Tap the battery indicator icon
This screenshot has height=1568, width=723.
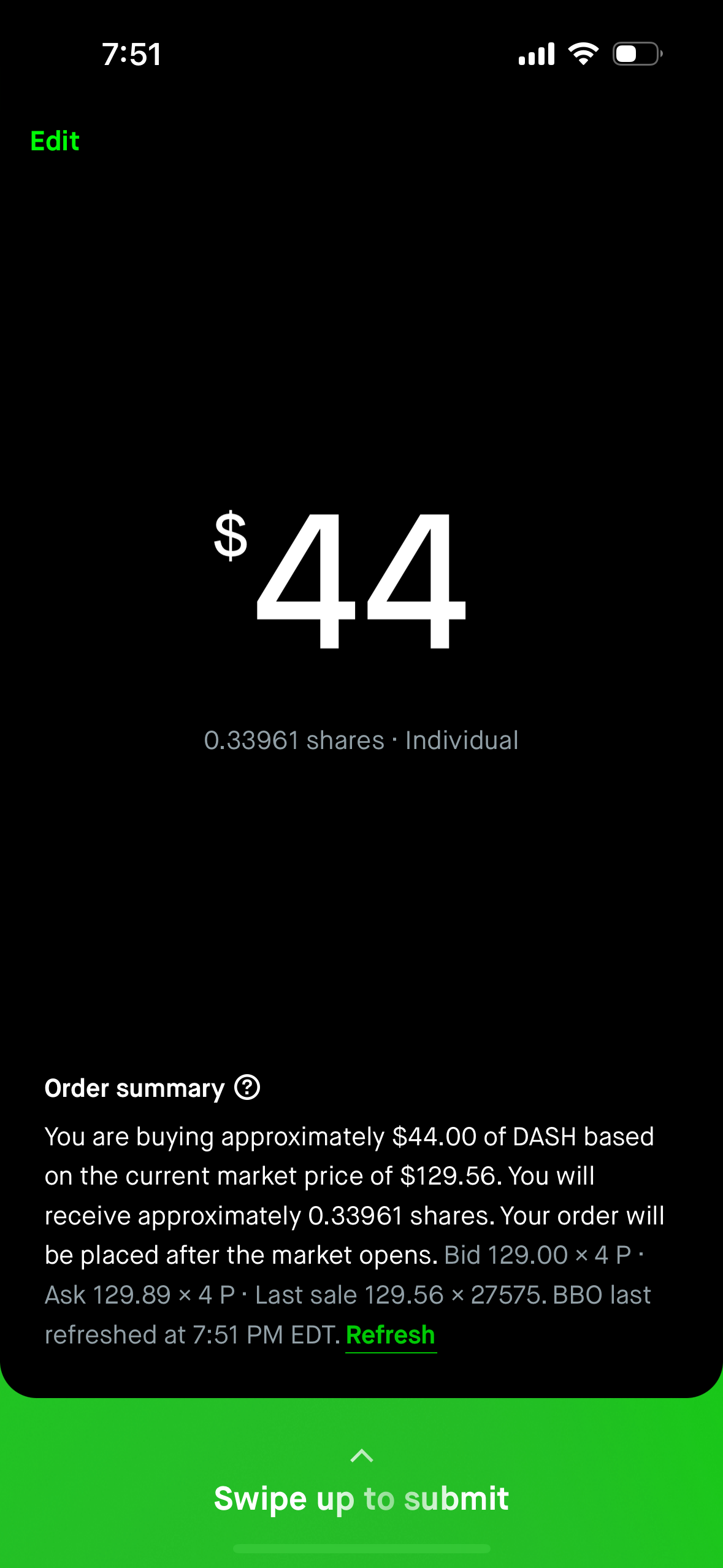click(635, 54)
